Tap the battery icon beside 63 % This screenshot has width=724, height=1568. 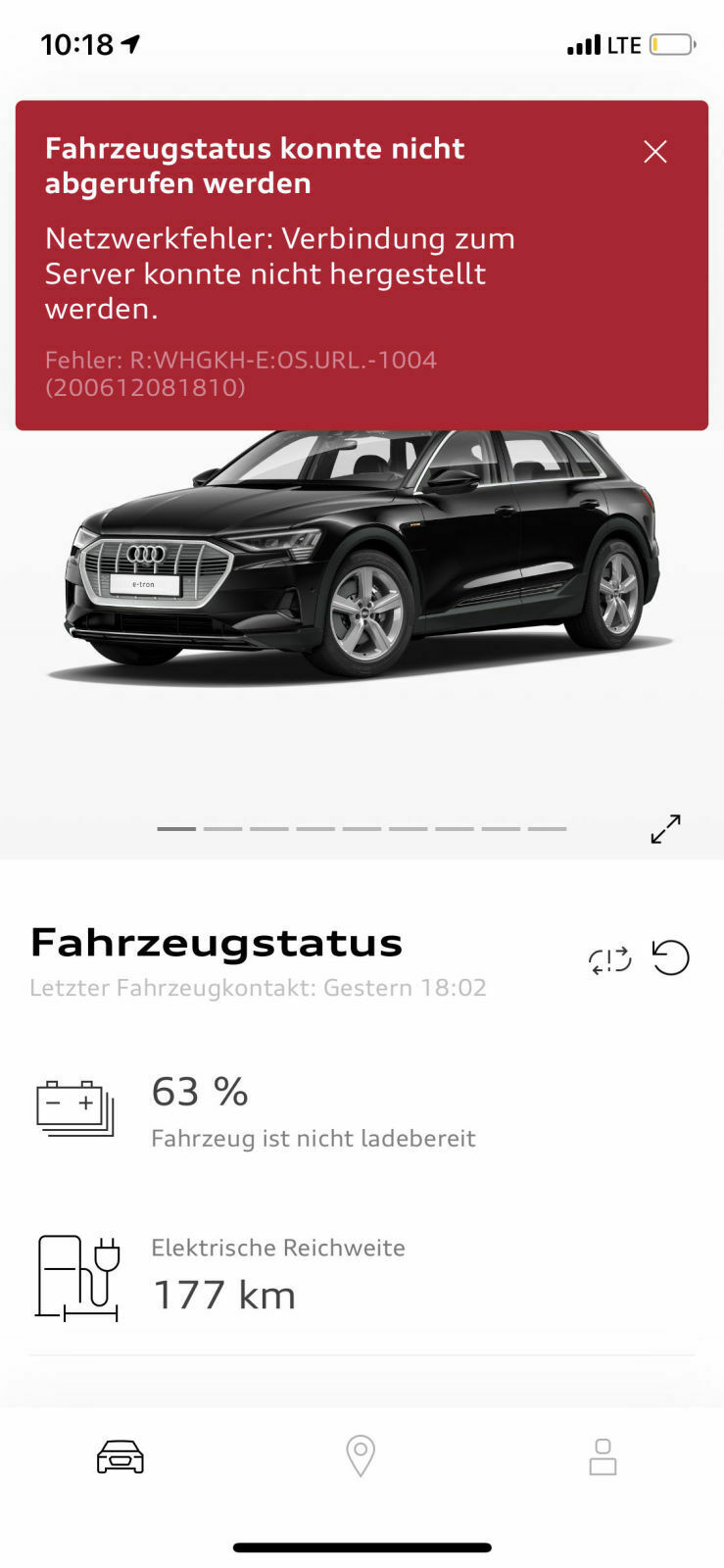click(x=75, y=1105)
